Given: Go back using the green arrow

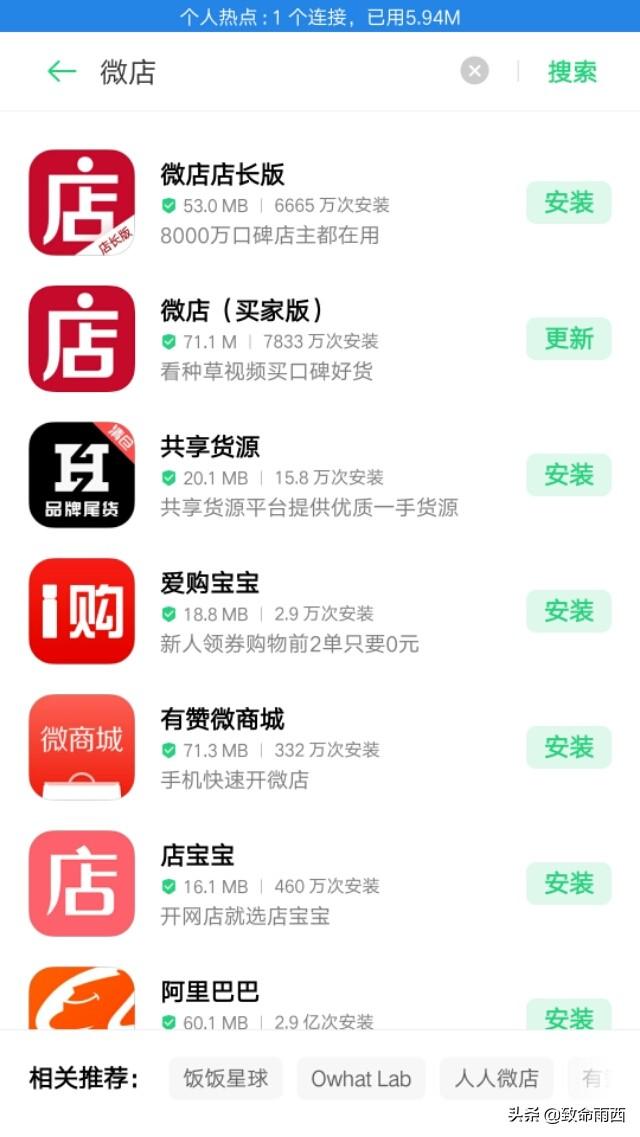Looking at the screenshot, I should [x=62, y=71].
